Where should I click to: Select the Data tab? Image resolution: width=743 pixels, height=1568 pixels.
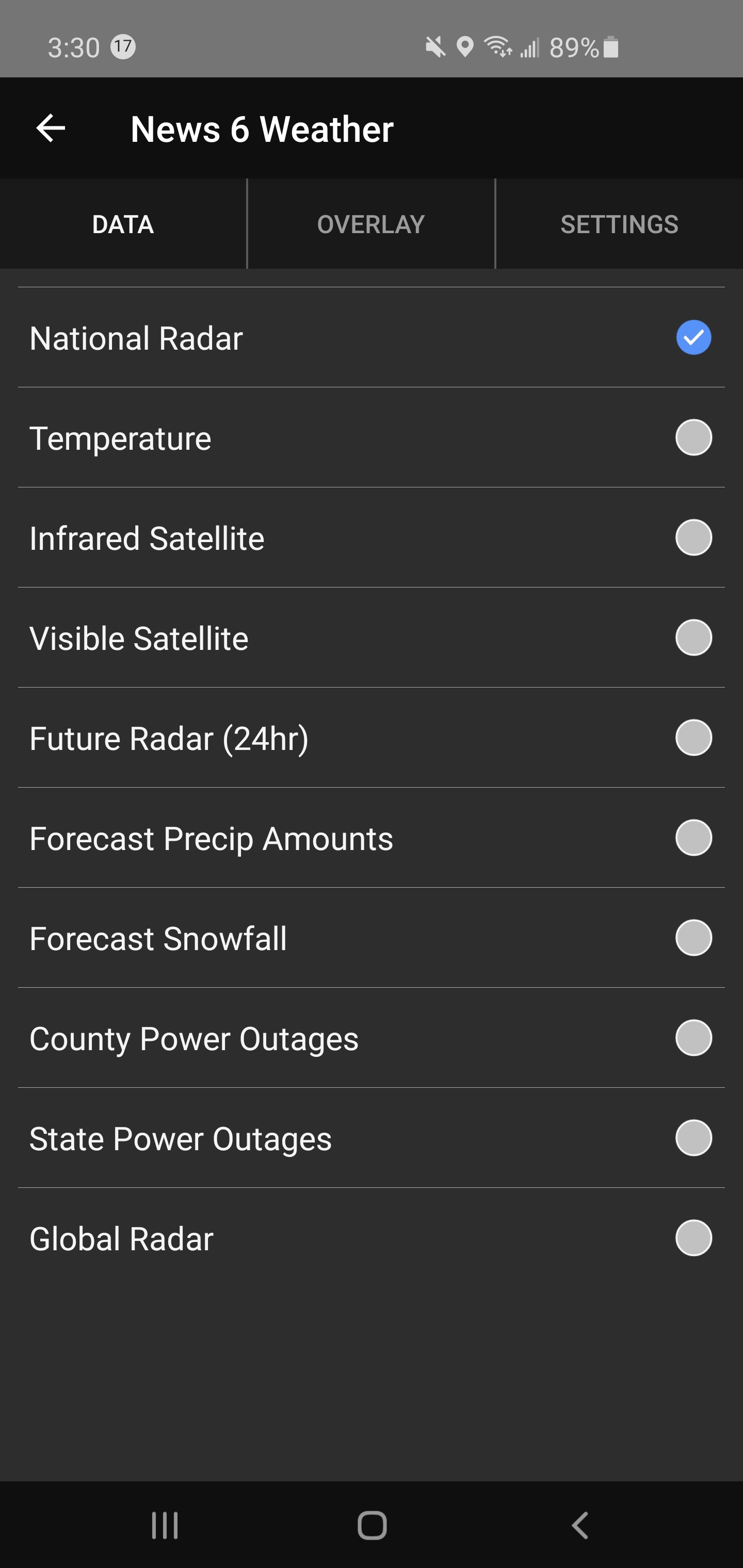pyautogui.click(x=123, y=224)
